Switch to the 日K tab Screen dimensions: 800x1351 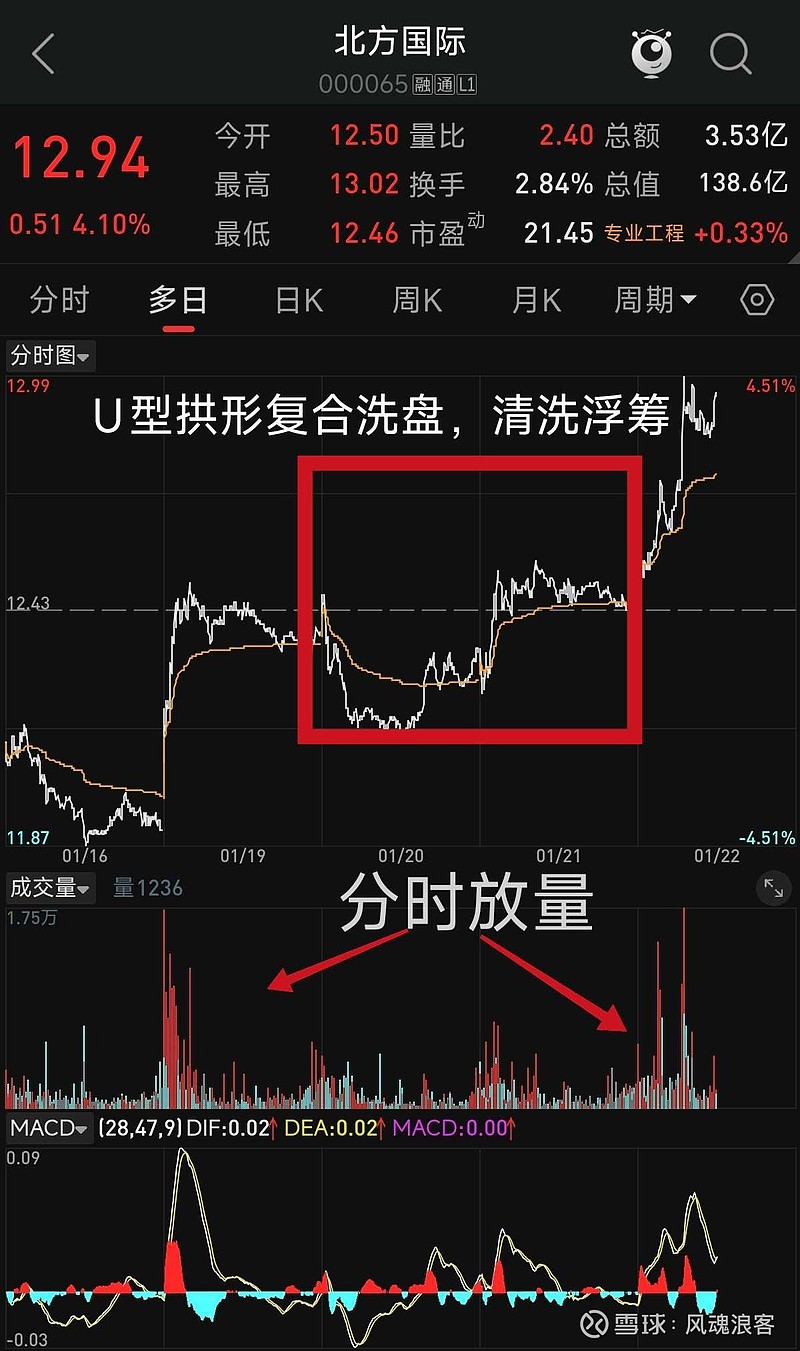[297, 299]
